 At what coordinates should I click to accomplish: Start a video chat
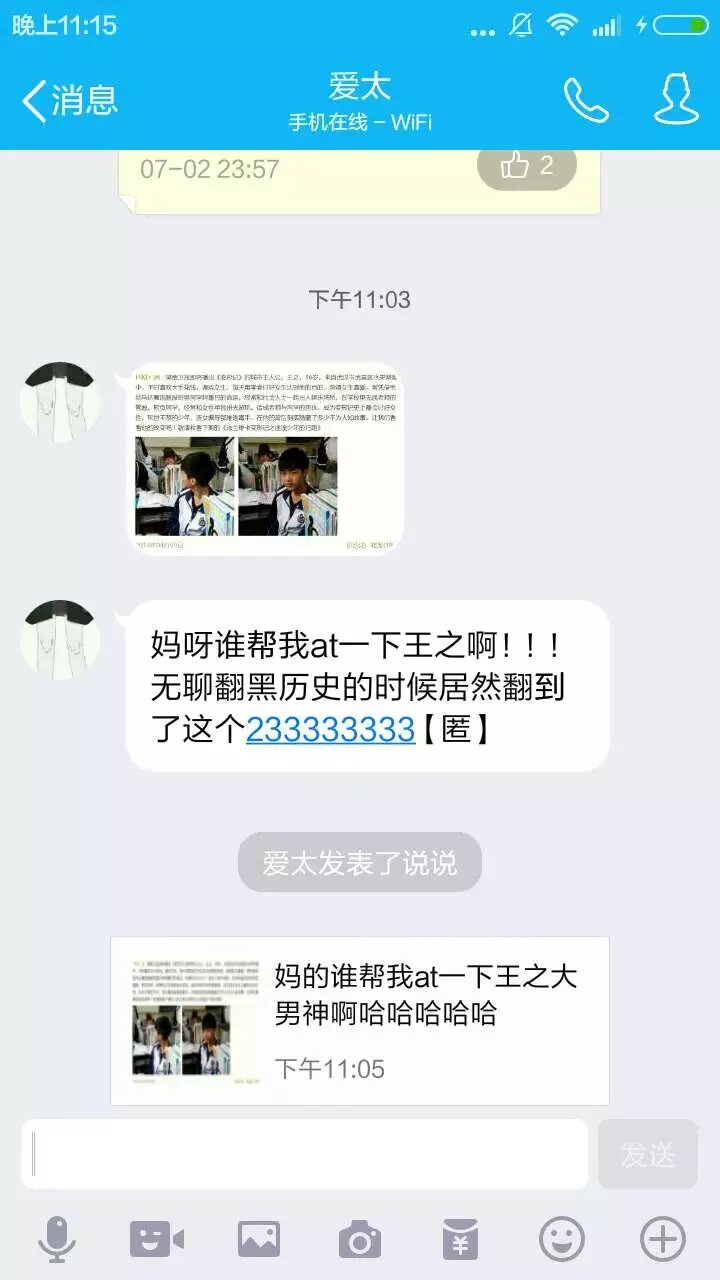(x=157, y=1240)
